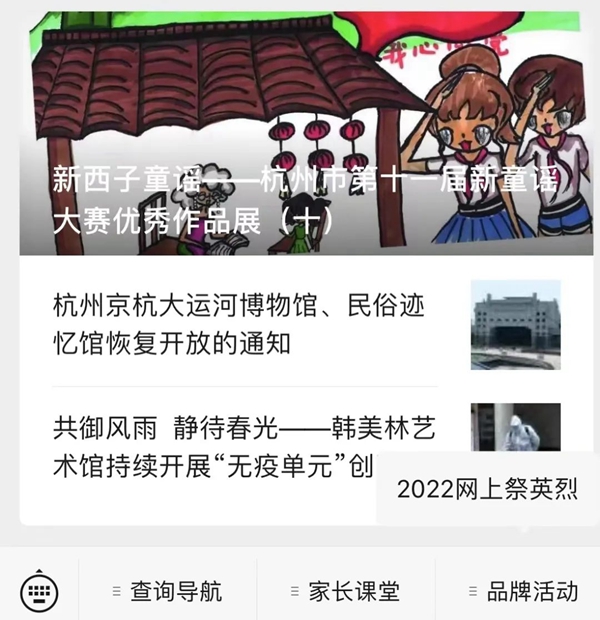Open the 新西子童谣 featured article banner
This screenshot has height=620, width=600.
coord(300,198)
